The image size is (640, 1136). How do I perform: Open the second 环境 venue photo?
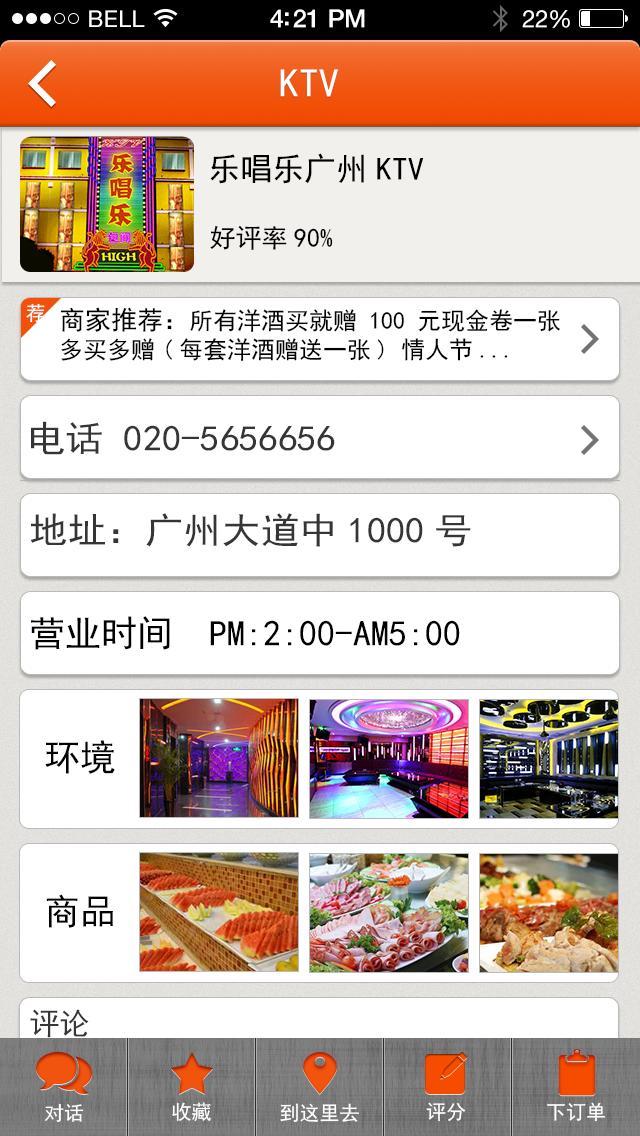(x=389, y=758)
